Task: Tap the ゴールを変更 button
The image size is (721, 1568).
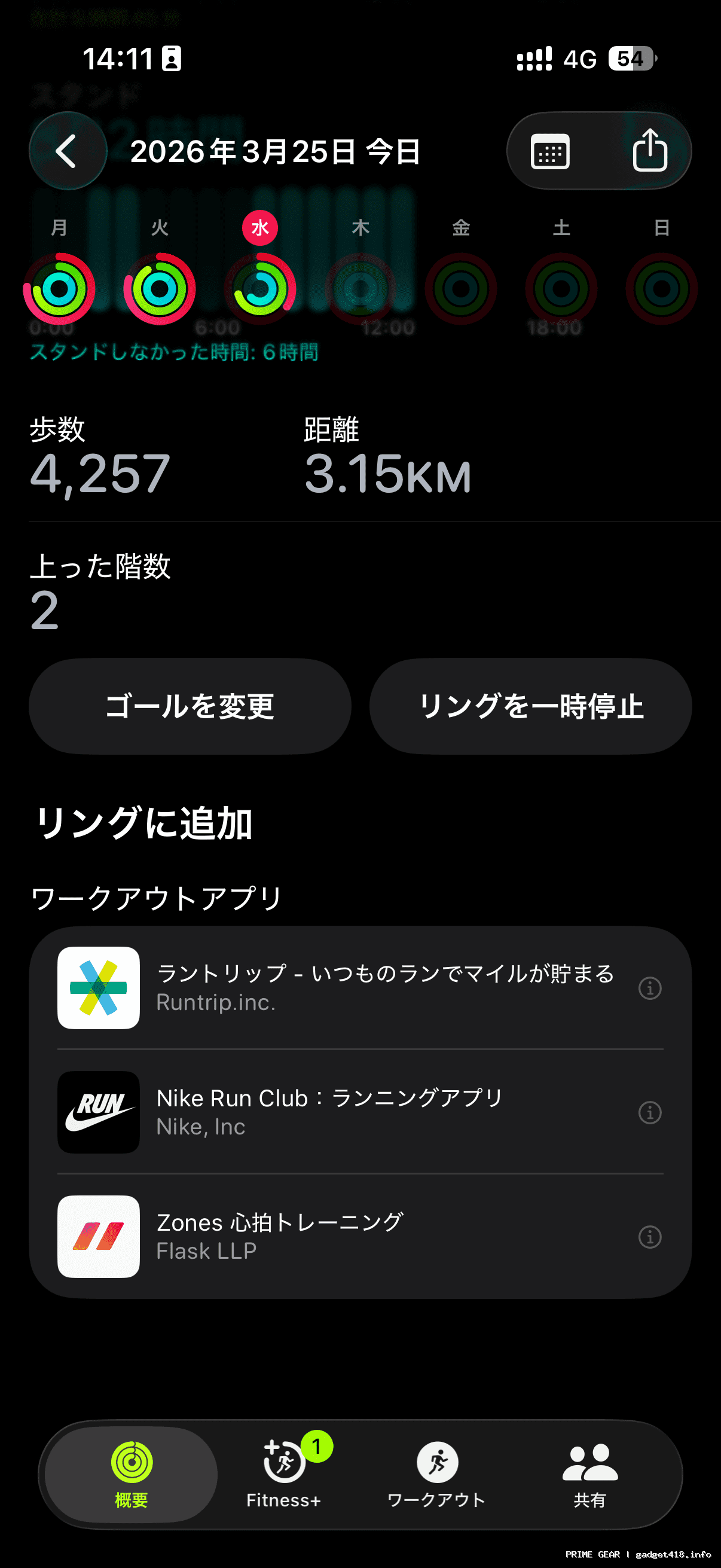Action: tap(190, 706)
